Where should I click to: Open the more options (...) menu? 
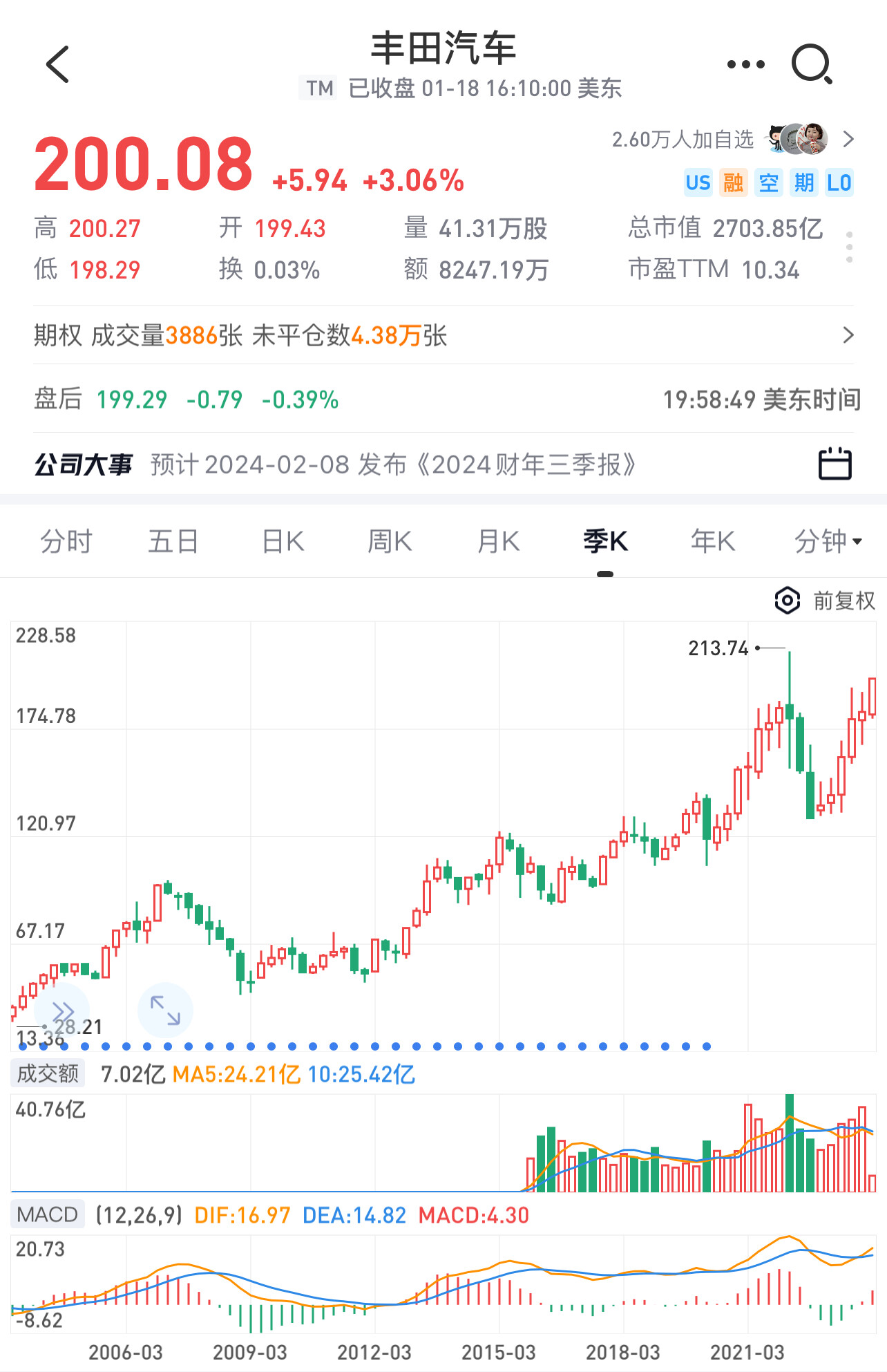click(x=746, y=63)
